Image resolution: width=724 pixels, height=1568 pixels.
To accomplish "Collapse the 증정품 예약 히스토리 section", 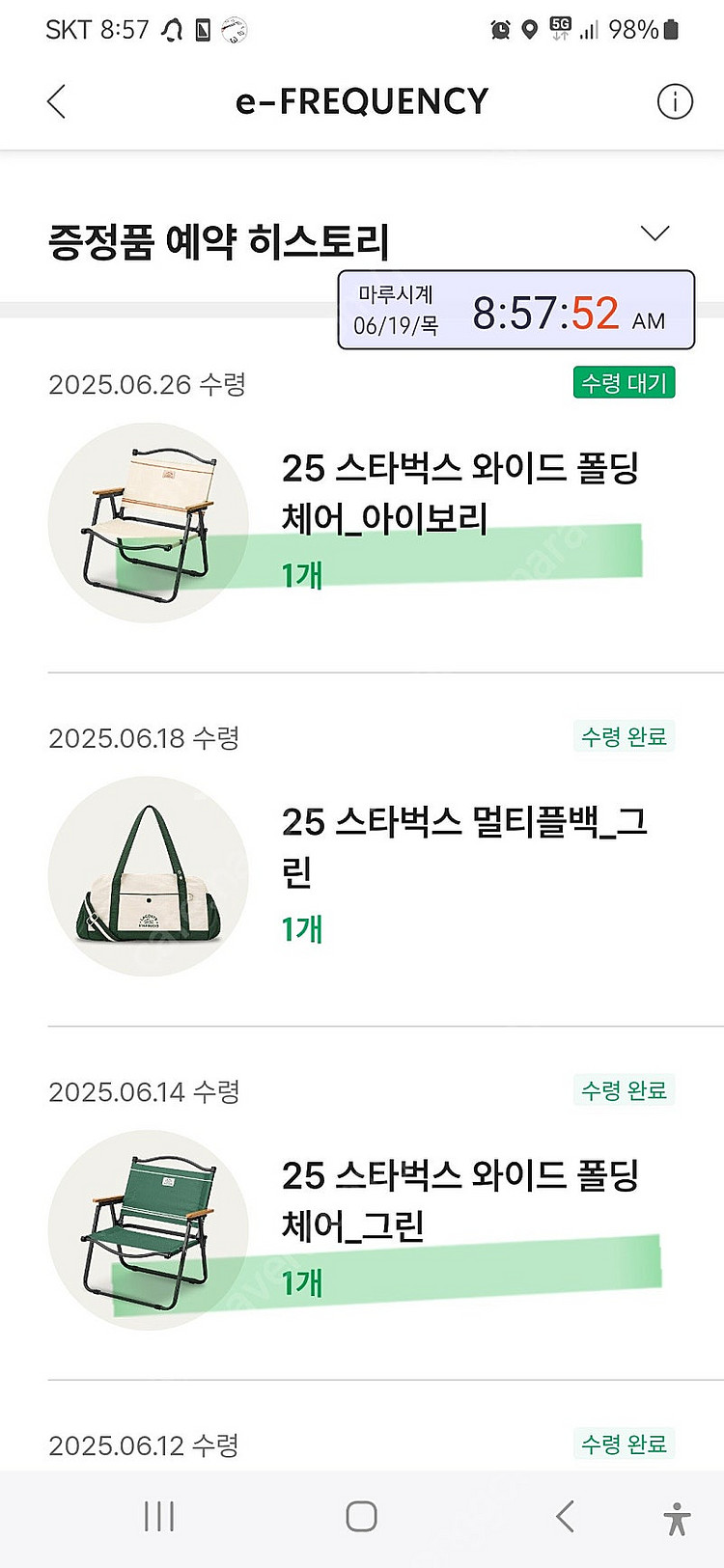I will (654, 234).
